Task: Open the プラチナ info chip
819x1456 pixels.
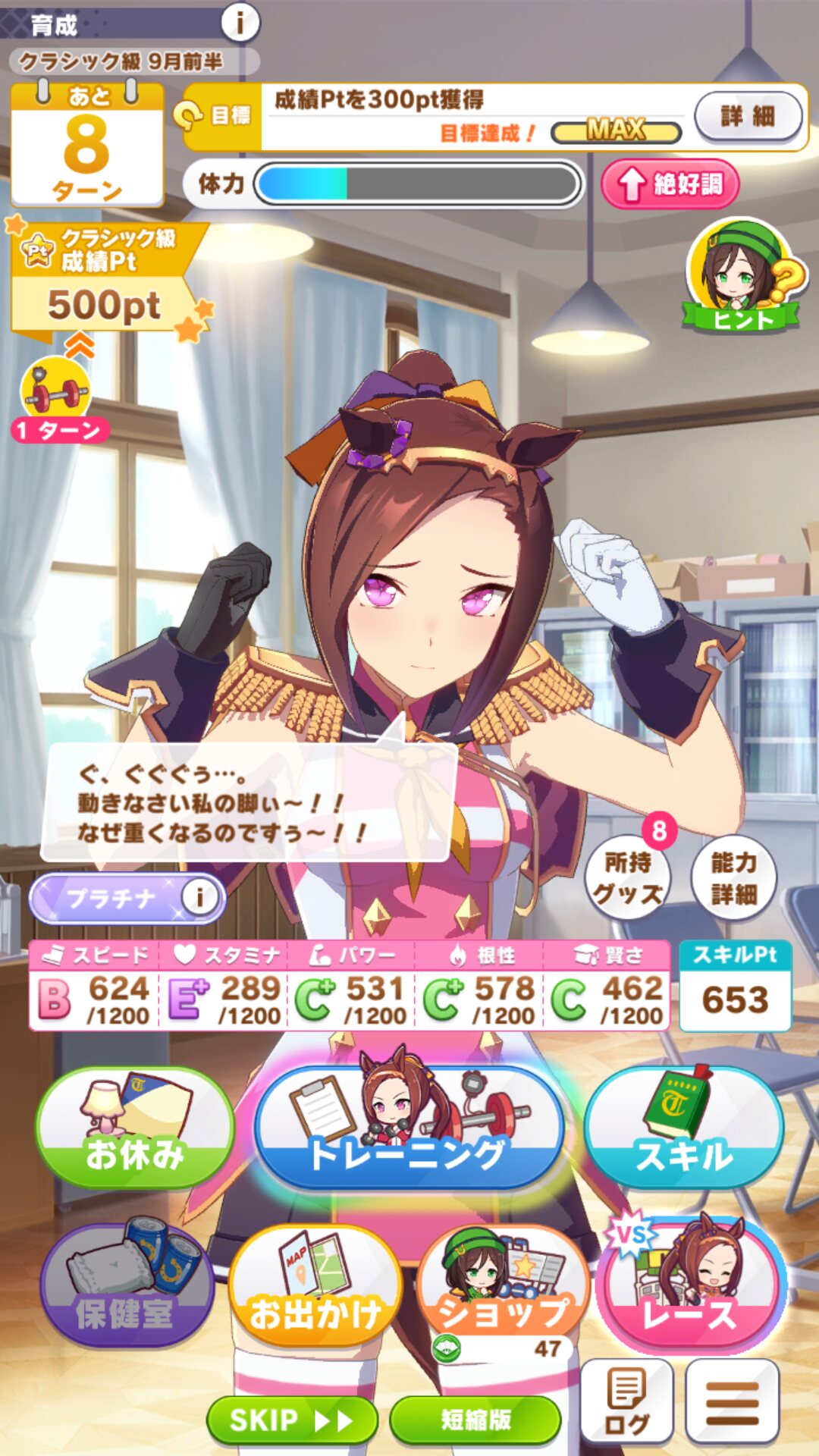Action: coord(127,898)
